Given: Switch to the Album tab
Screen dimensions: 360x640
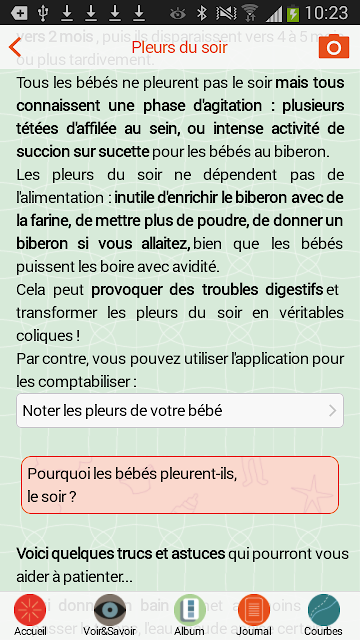Looking at the screenshot, I should point(189,615).
